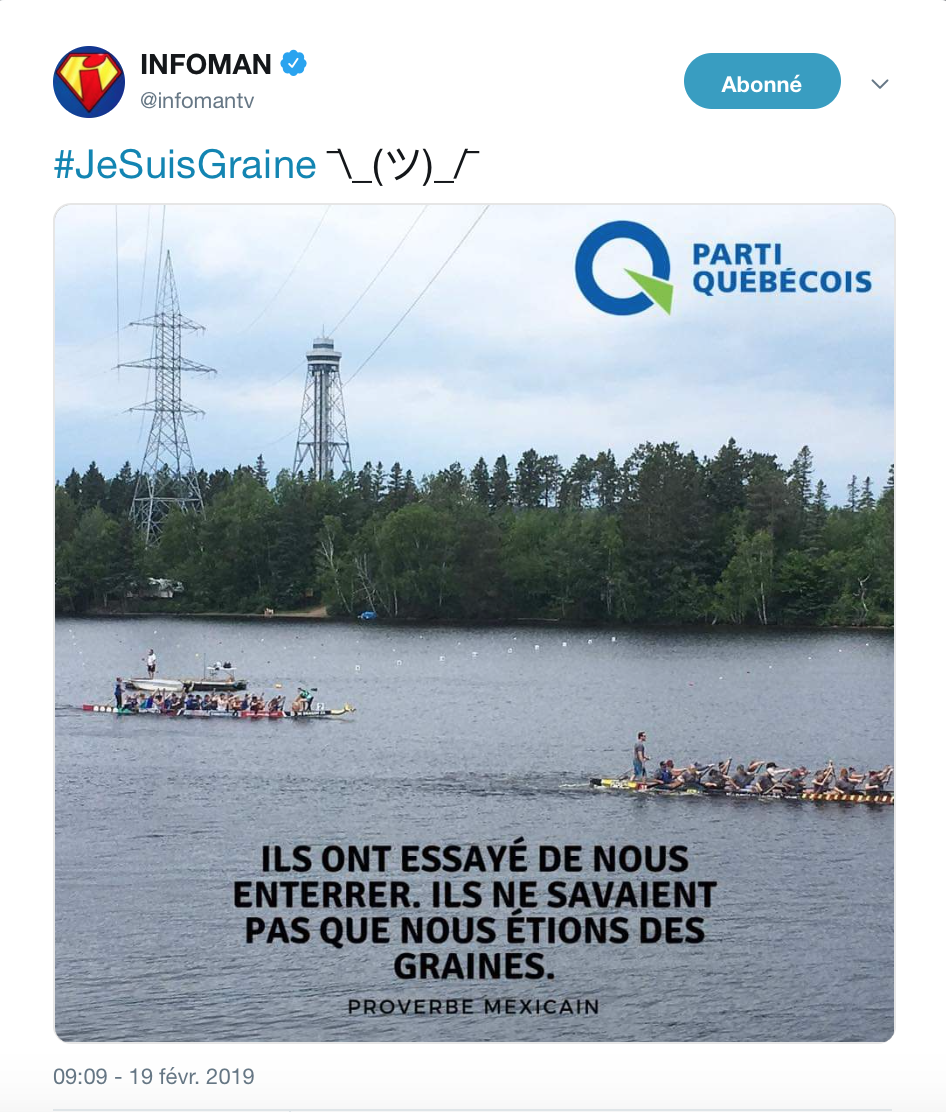Open the #JeSuisGraine hashtag

click(185, 164)
